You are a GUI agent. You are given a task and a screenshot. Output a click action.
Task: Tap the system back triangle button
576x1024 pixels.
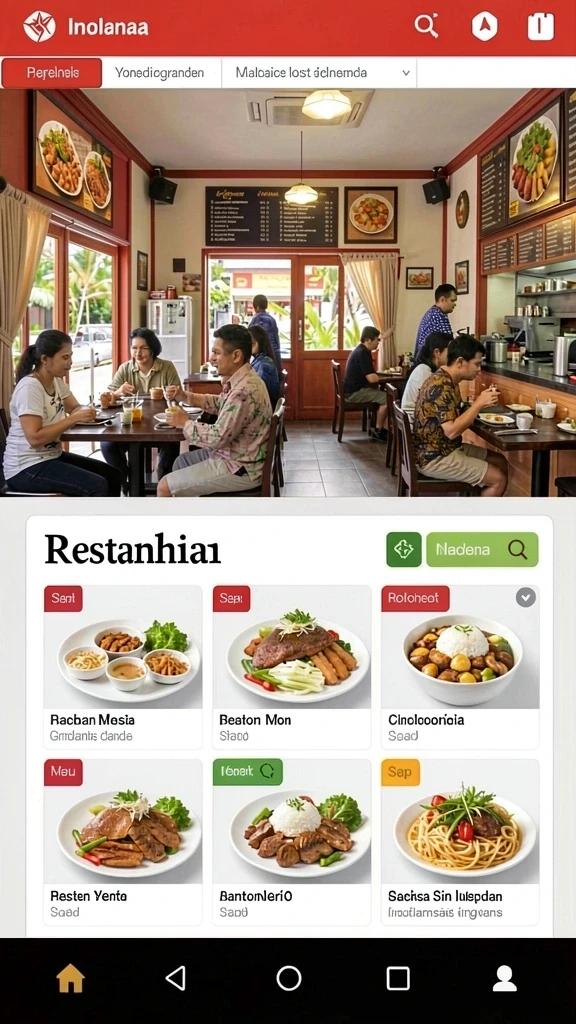click(175, 978)
